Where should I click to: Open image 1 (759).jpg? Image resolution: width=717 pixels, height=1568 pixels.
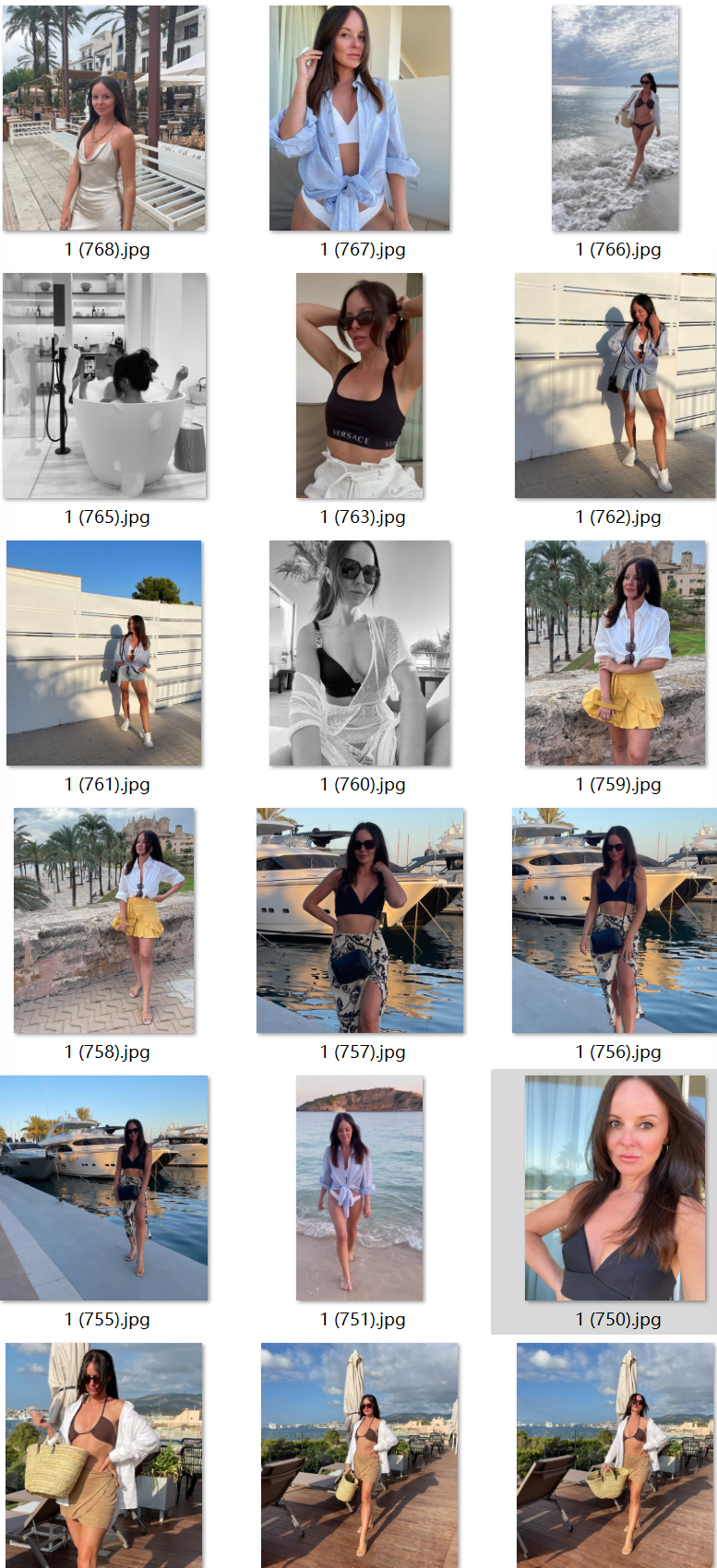[x=615, y=653]
